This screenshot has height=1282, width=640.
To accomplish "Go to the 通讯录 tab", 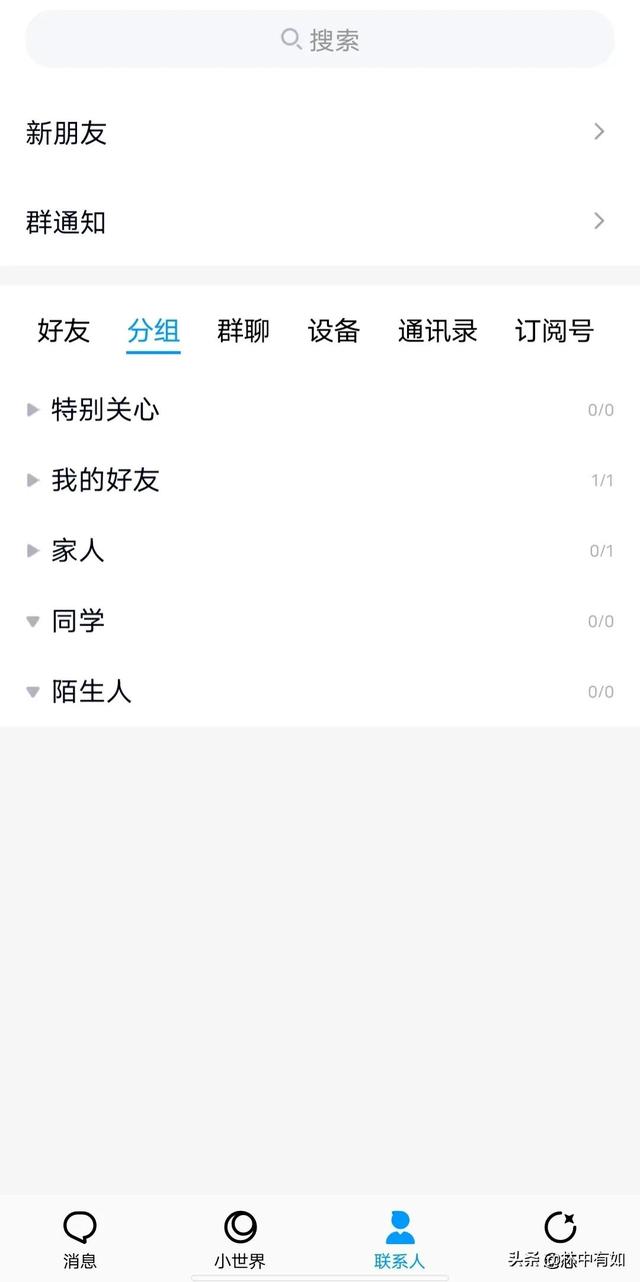I will (x=437, y=331).
